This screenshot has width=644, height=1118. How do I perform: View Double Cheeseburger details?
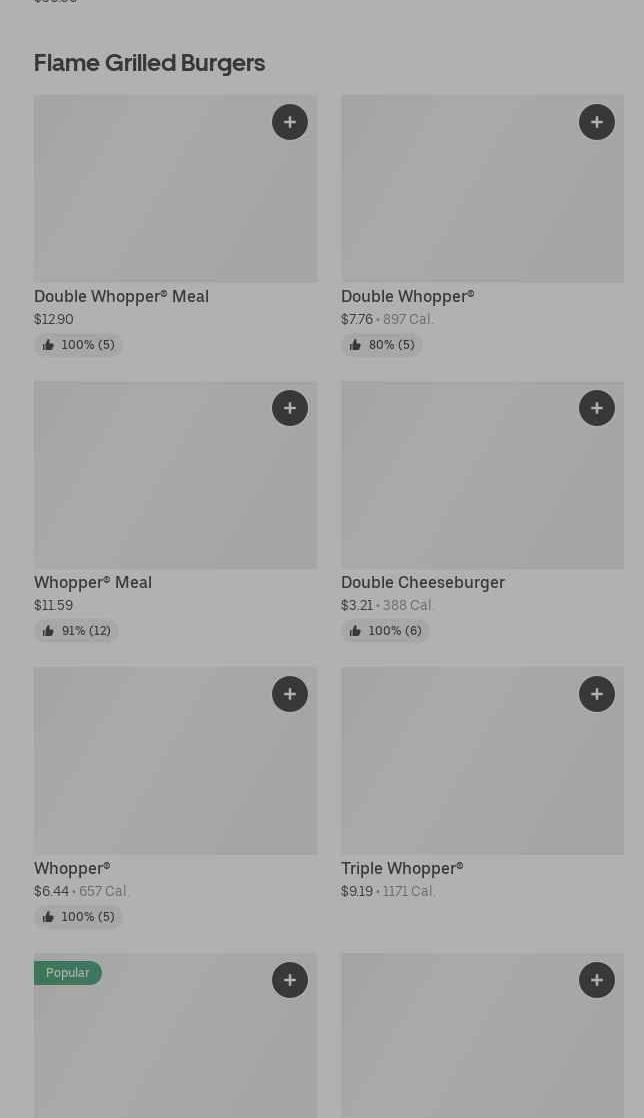coord(460,486)
